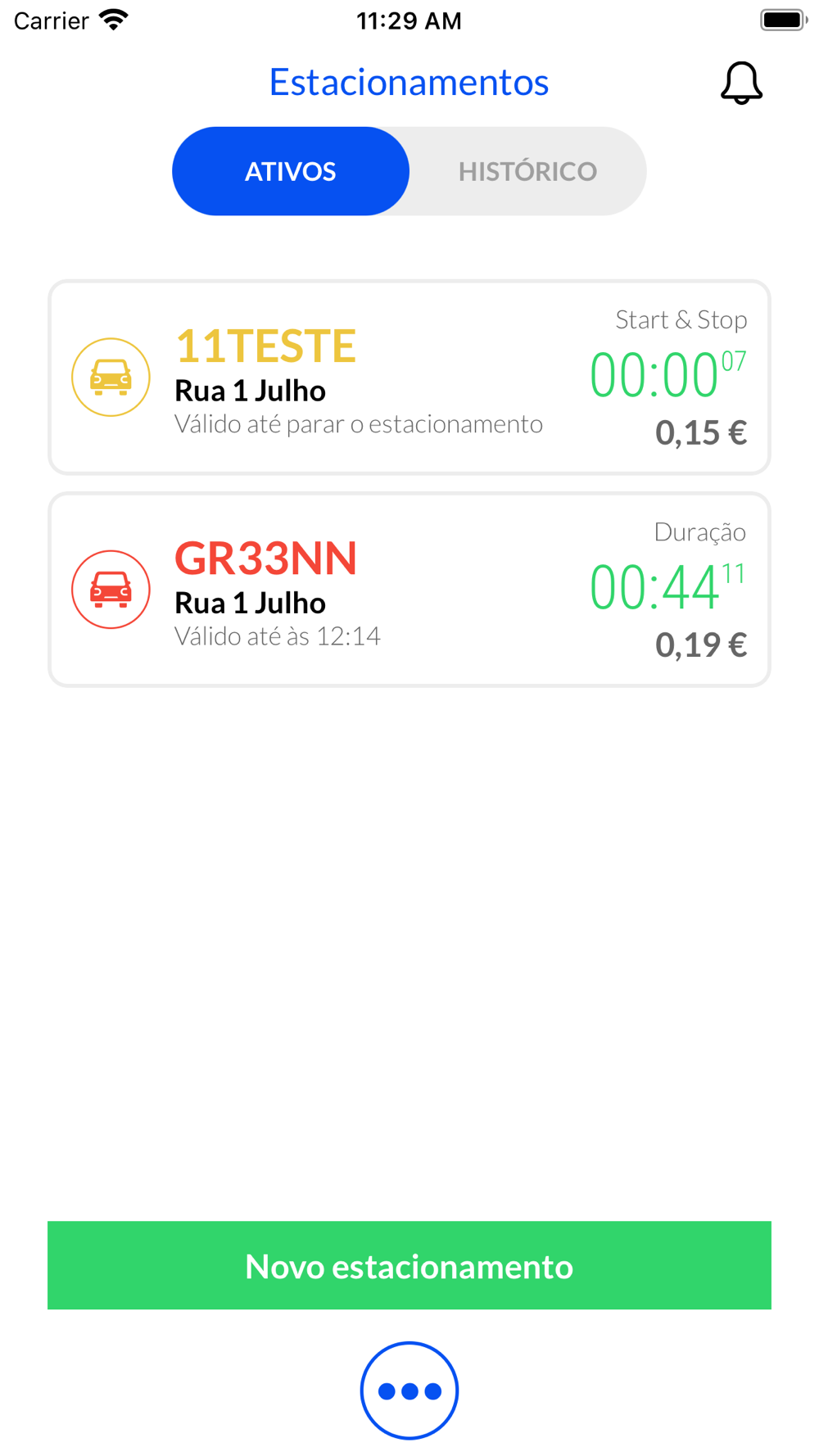819x1456 pixels.
Task: Start a Novo estacionamento
Action: (409, 1265)
